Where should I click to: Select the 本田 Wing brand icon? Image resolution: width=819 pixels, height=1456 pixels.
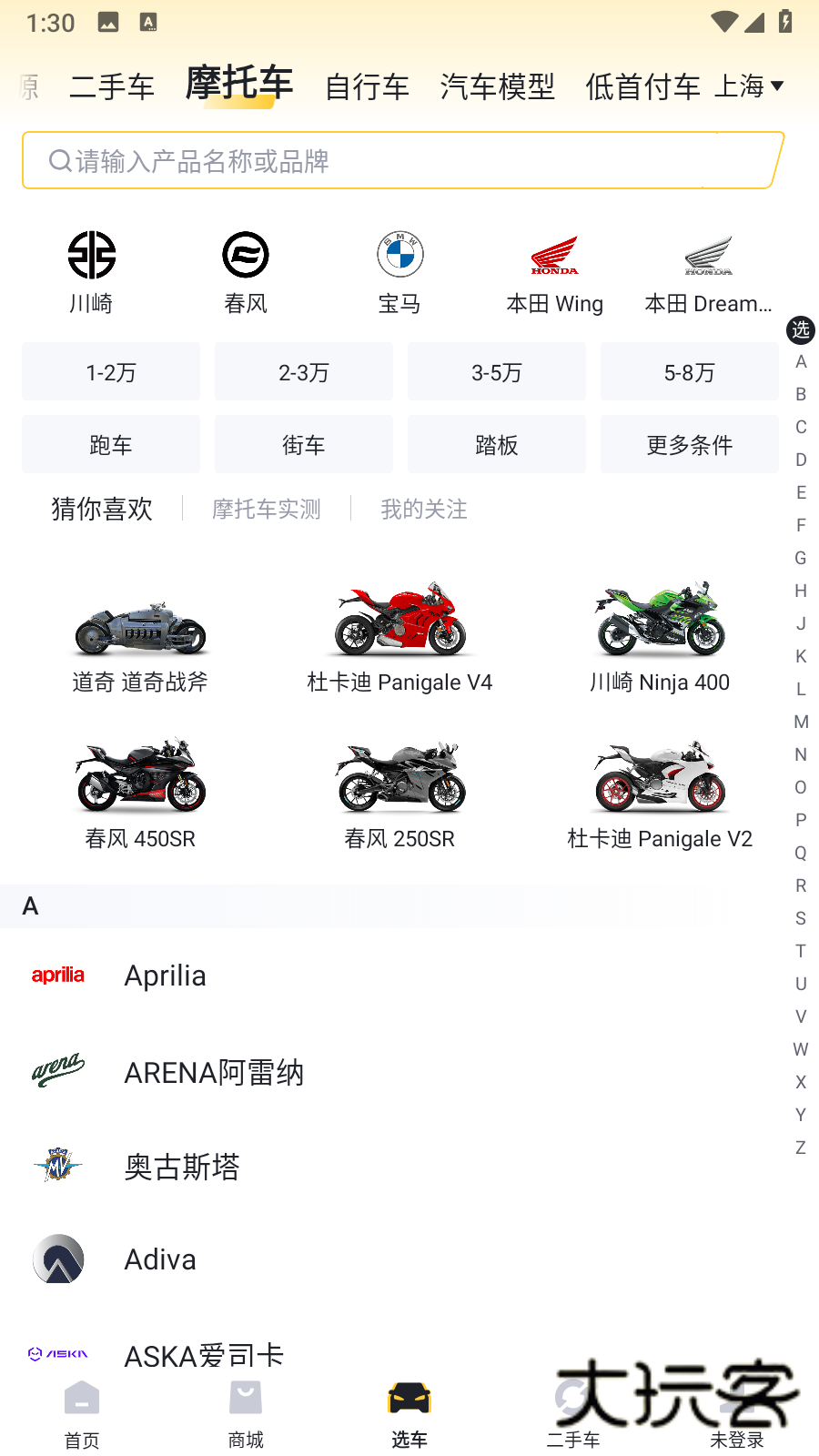coord(554,268)
